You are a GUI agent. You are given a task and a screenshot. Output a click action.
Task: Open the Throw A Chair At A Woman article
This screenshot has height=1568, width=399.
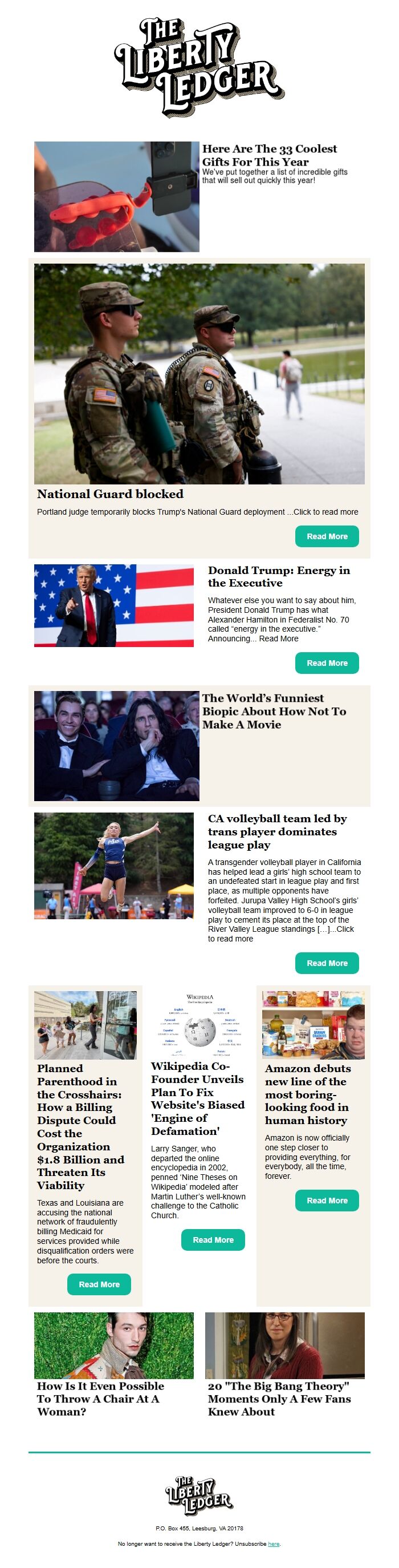[100, 1398]
